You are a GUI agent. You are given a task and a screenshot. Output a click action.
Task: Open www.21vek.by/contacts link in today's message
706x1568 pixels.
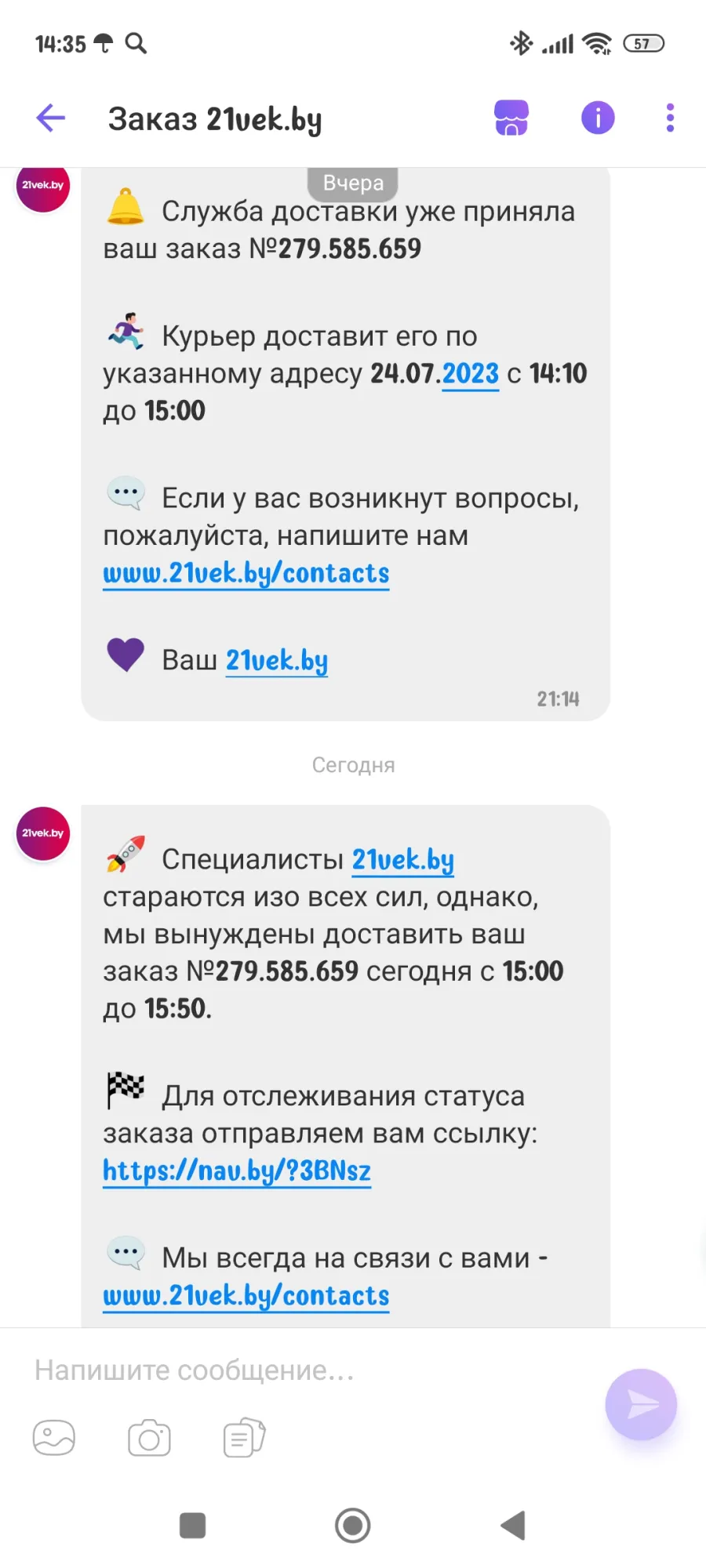(246, 1296)
